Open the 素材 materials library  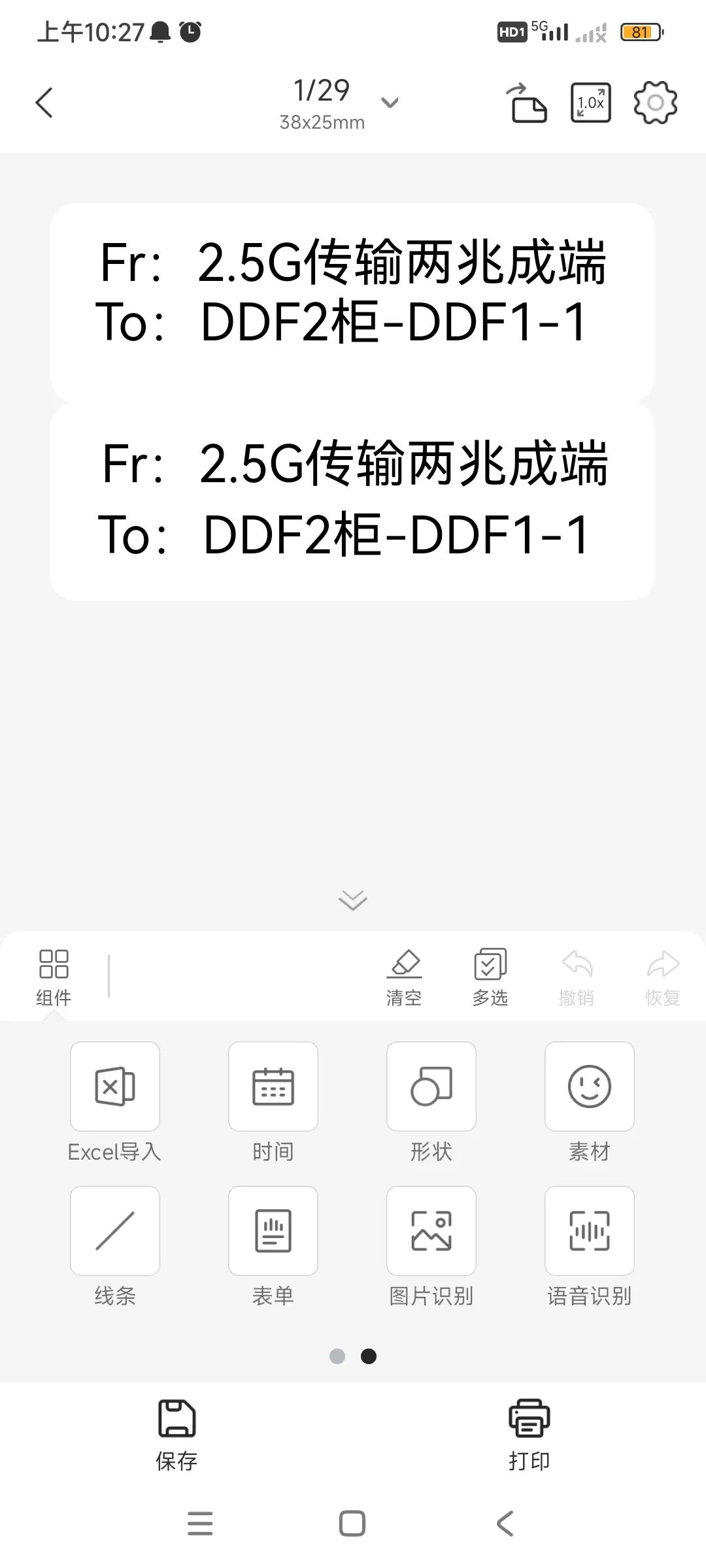coord(590,1086)
